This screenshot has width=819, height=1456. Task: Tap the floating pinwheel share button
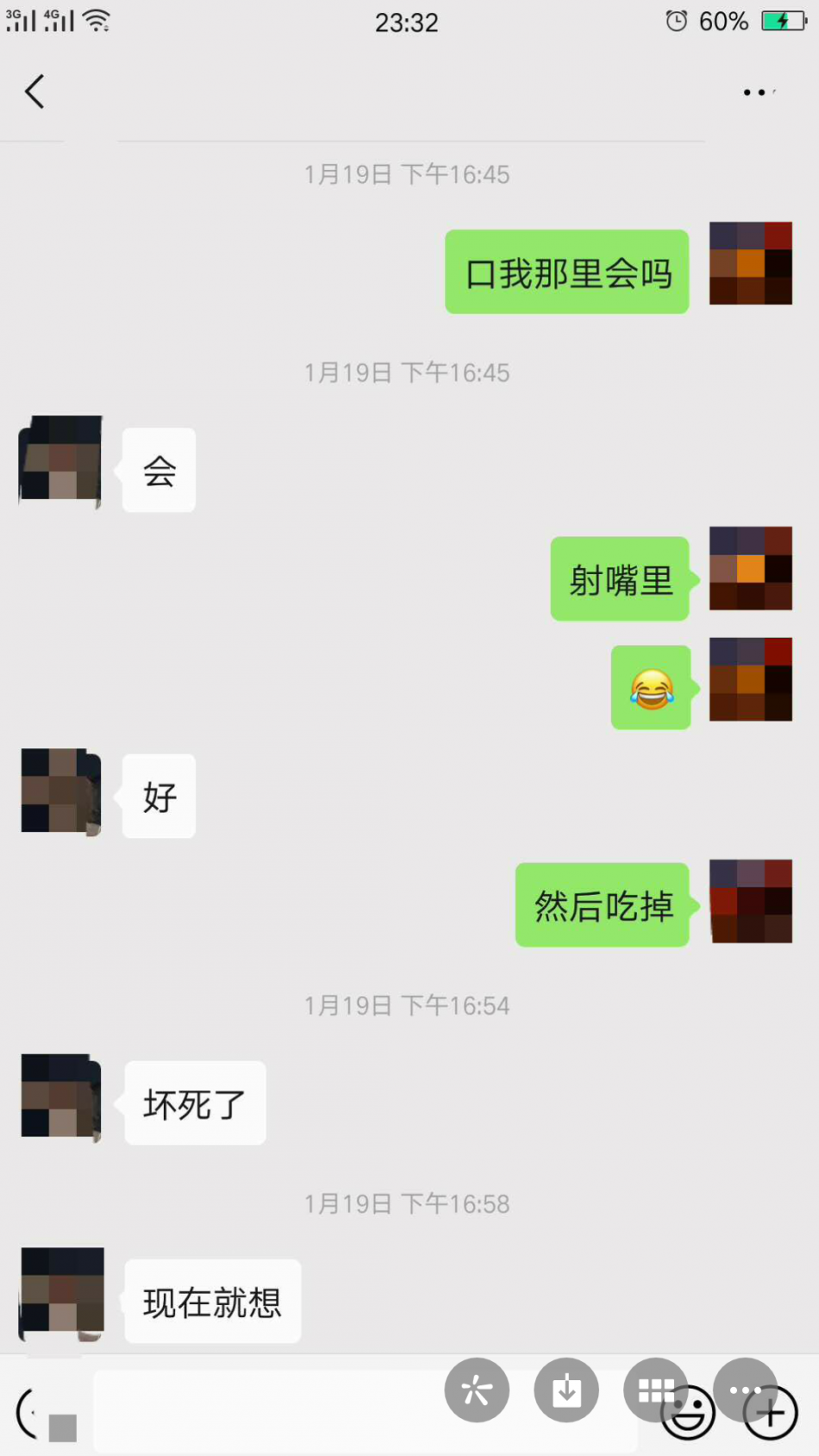point(477,1390)
